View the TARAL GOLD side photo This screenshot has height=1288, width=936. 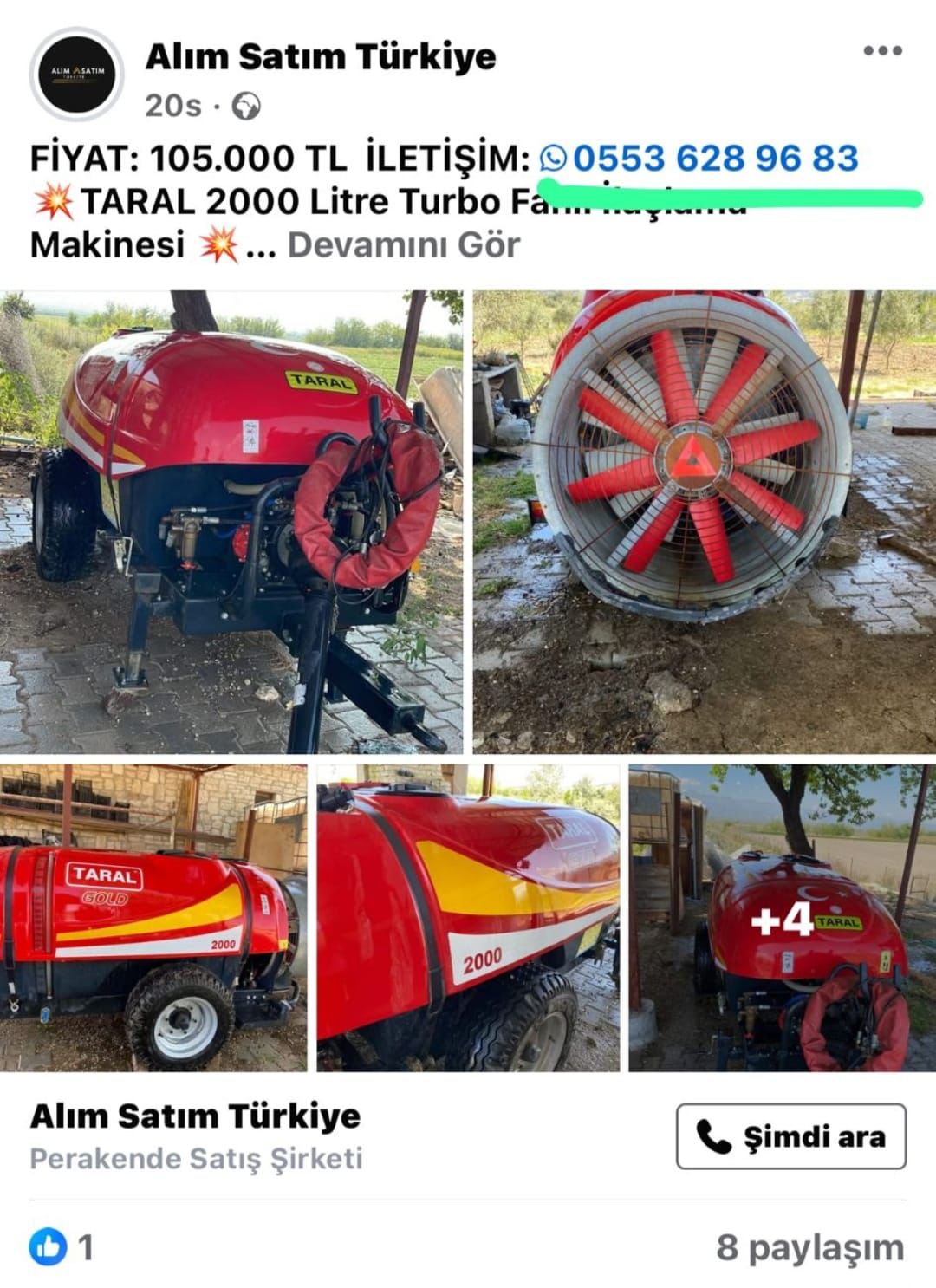point(153,919)
